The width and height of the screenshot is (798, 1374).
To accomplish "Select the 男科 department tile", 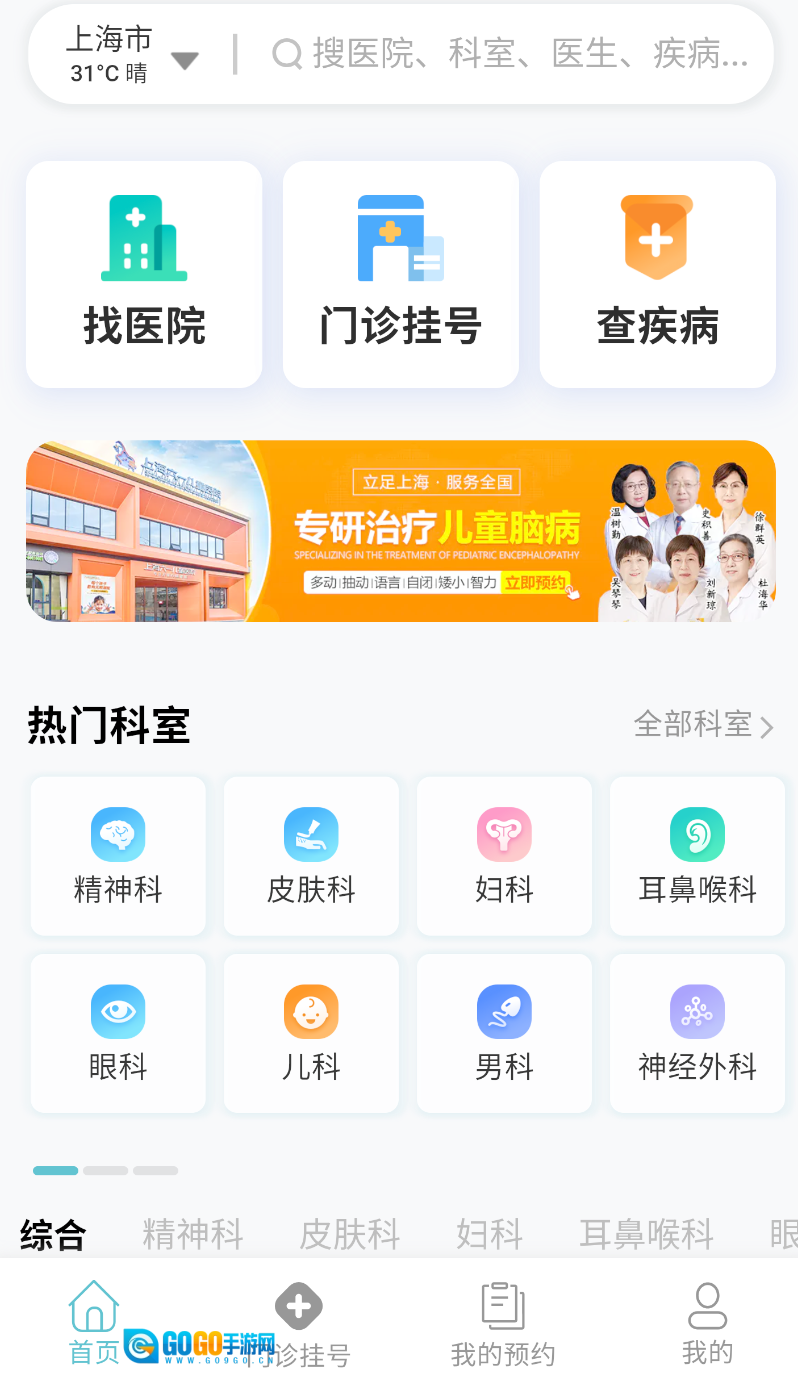I will click(504, 1033).
